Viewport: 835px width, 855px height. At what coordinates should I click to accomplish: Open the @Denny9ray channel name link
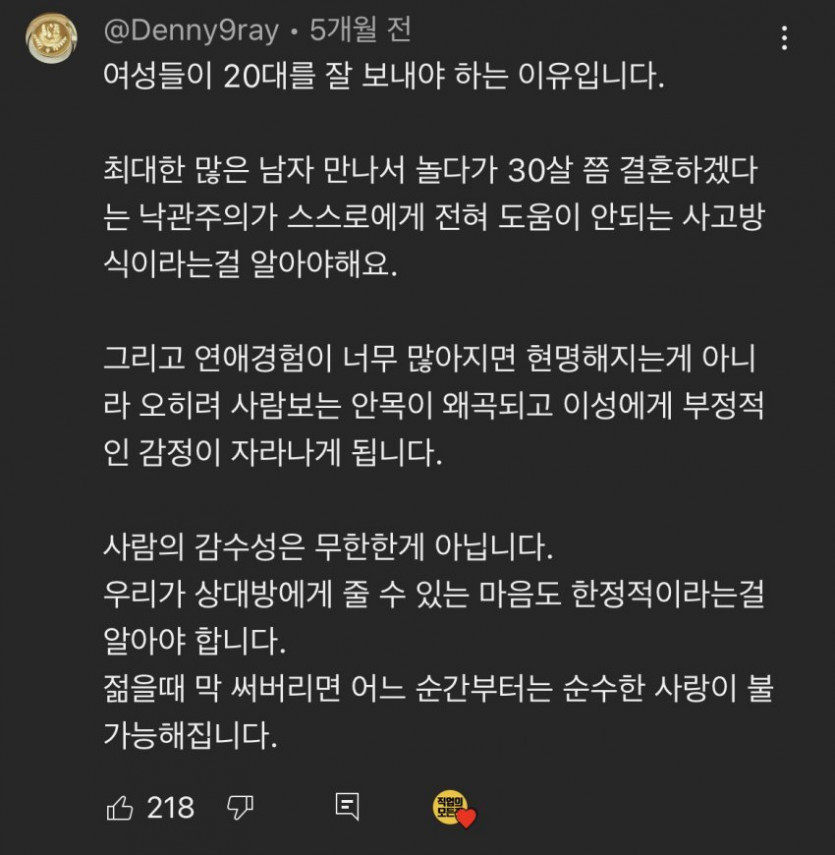tap(192, 31)
